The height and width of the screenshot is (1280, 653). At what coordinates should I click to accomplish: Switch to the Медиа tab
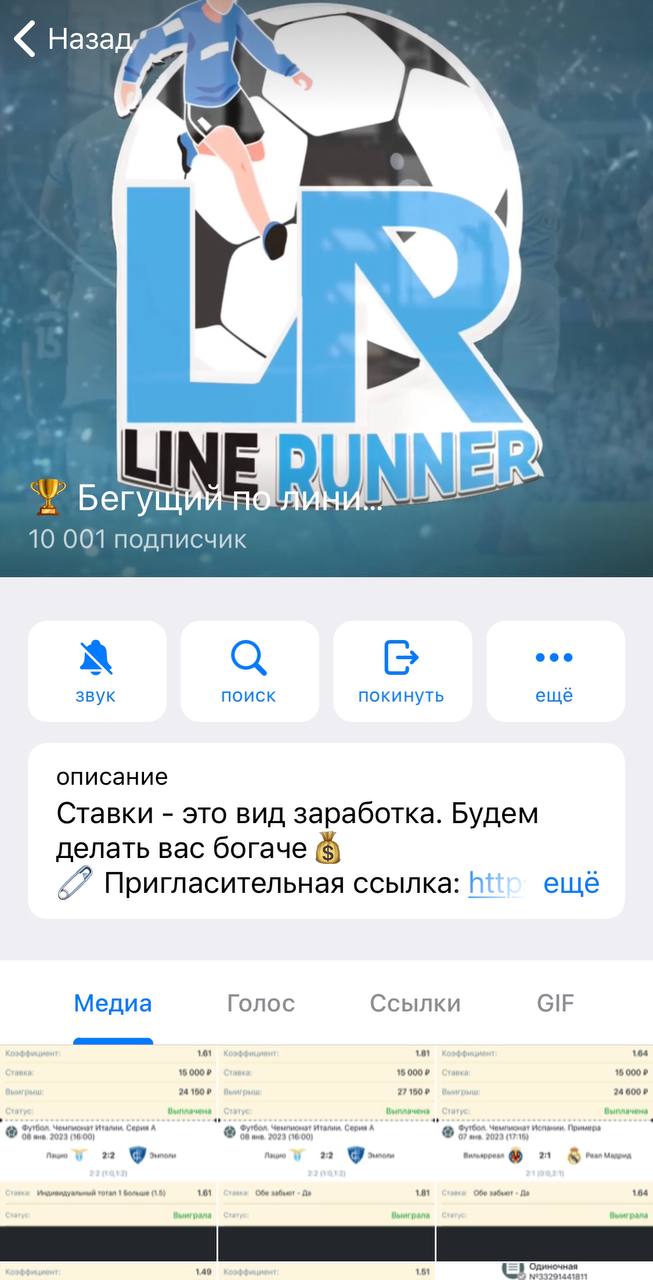(113, 1003)
